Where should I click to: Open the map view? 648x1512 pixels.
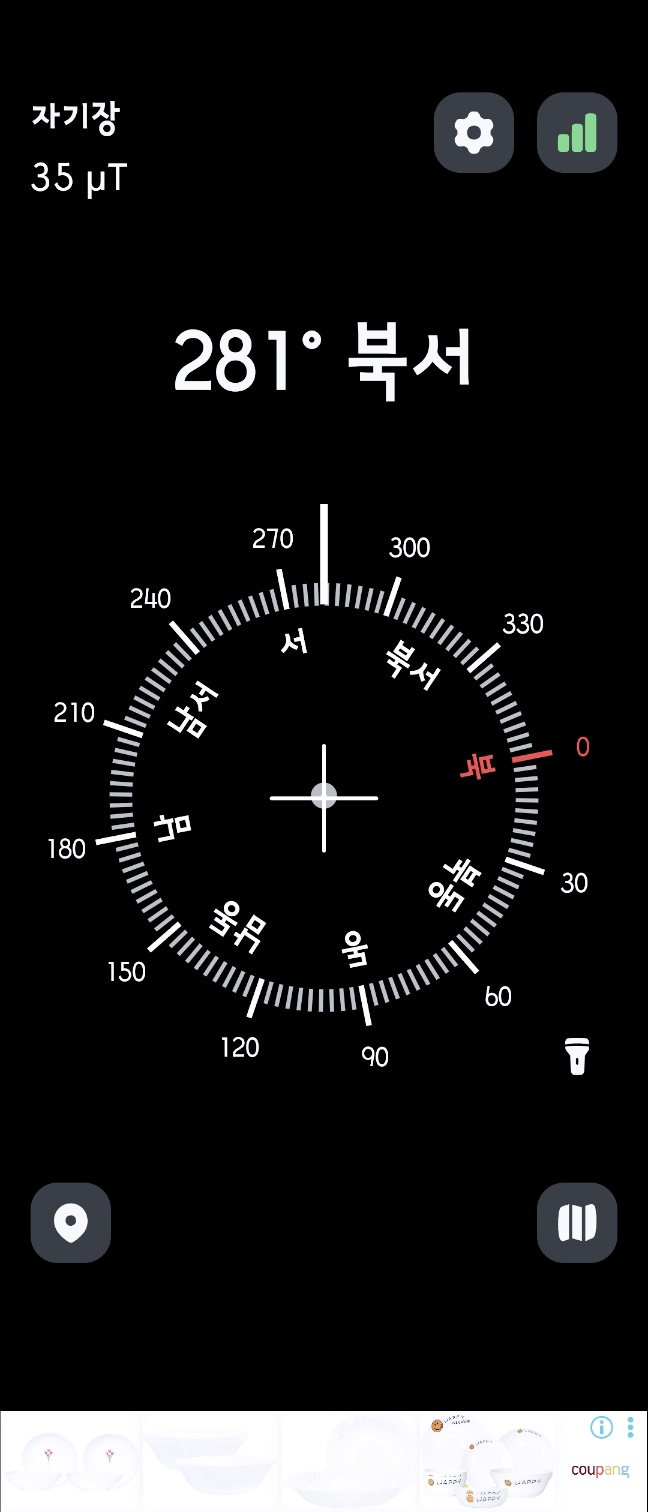click(577, 1222)
